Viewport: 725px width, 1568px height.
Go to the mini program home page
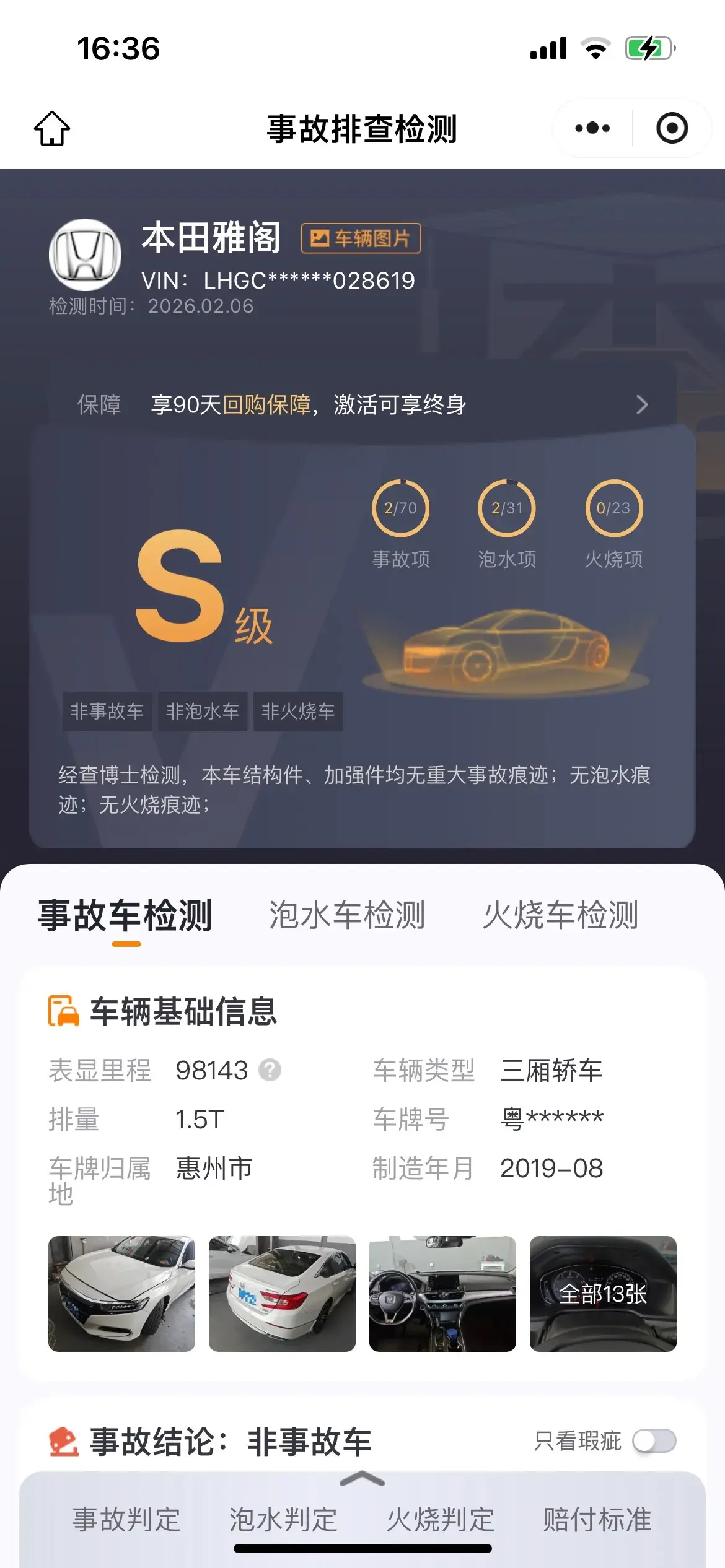[x=52, y=129]
